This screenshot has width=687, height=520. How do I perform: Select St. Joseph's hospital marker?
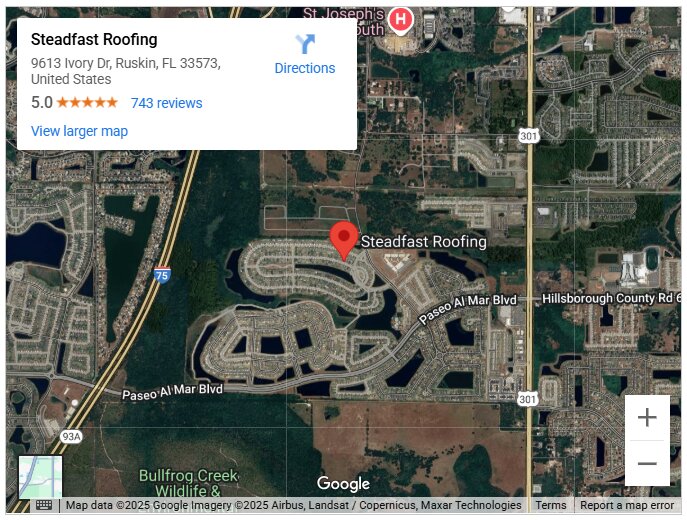(401, 18)
